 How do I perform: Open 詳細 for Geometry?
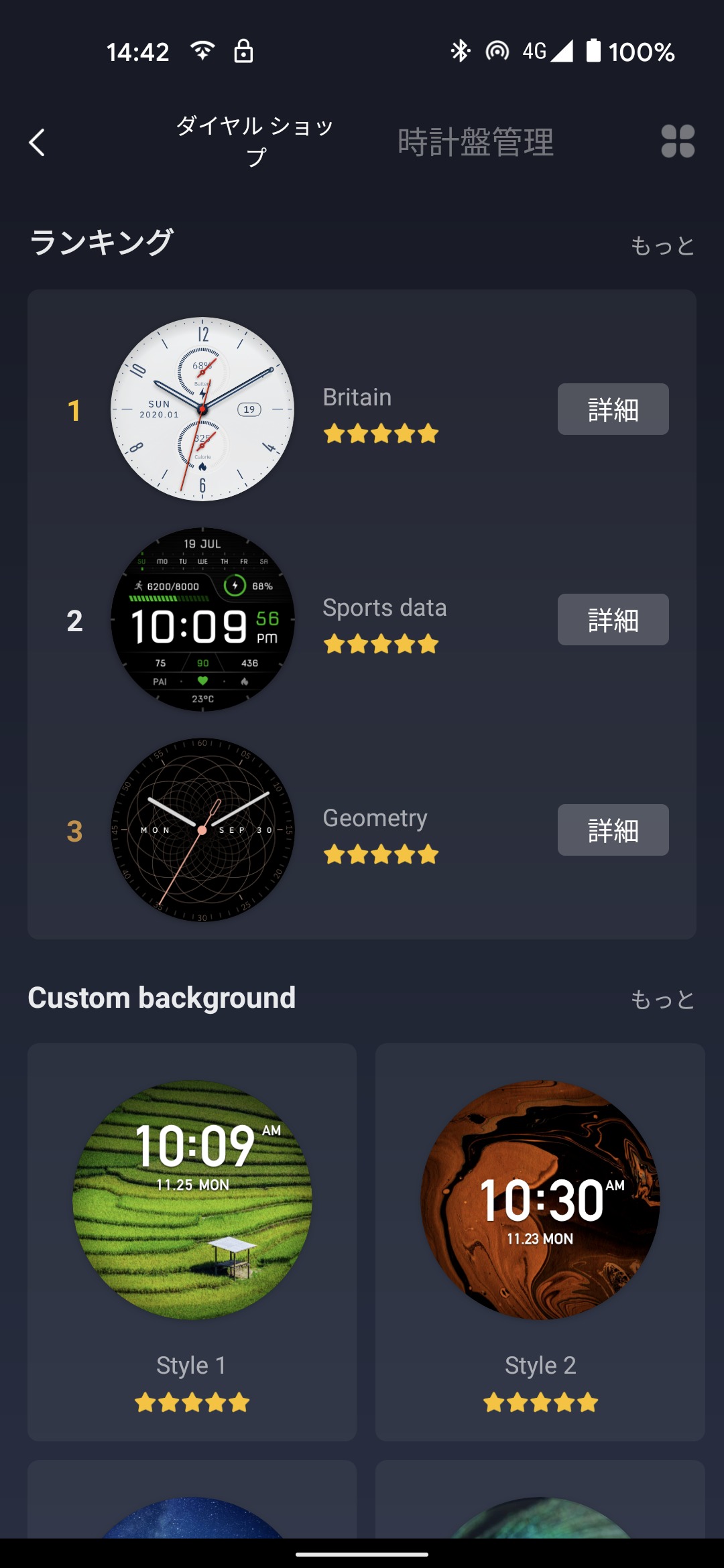[x=612, y=830]
